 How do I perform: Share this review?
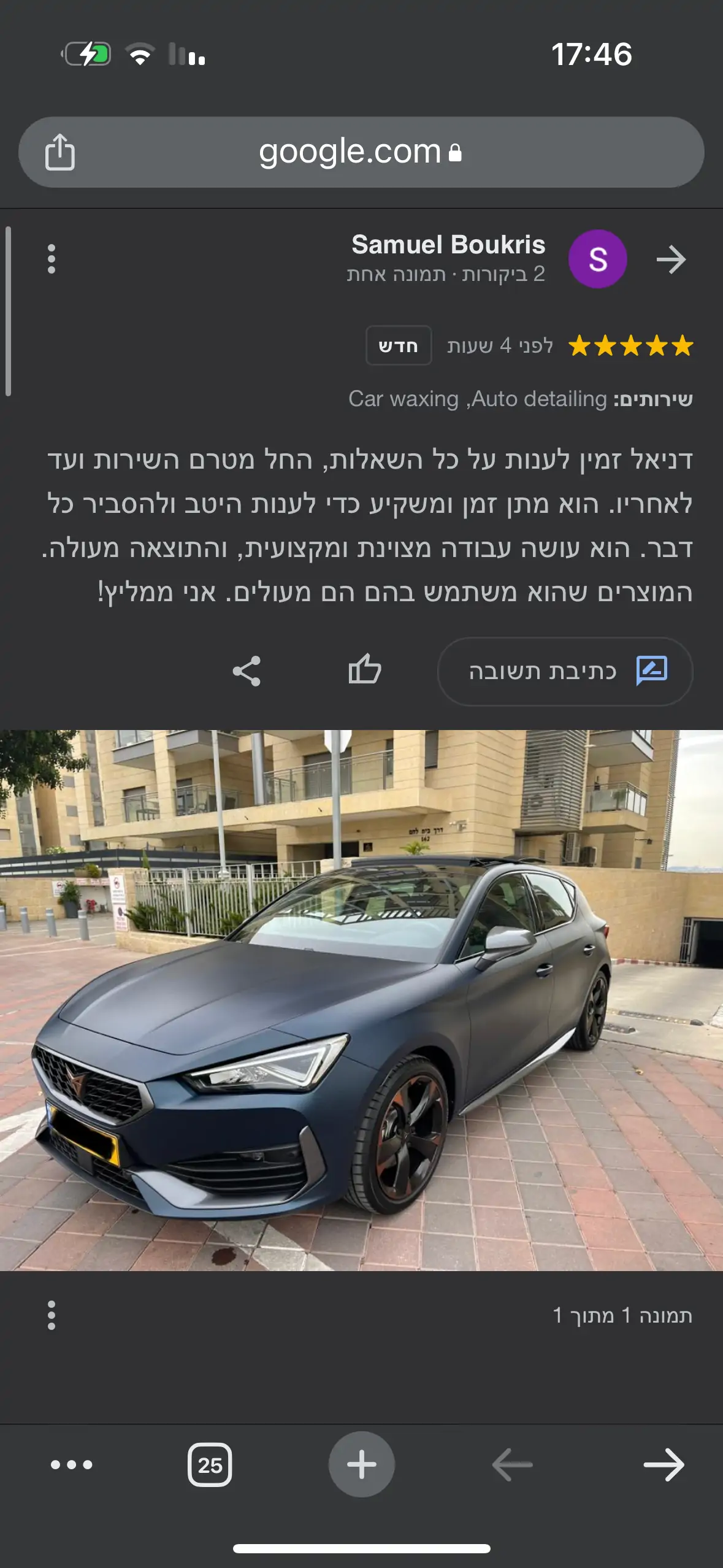tap(247, 671)
